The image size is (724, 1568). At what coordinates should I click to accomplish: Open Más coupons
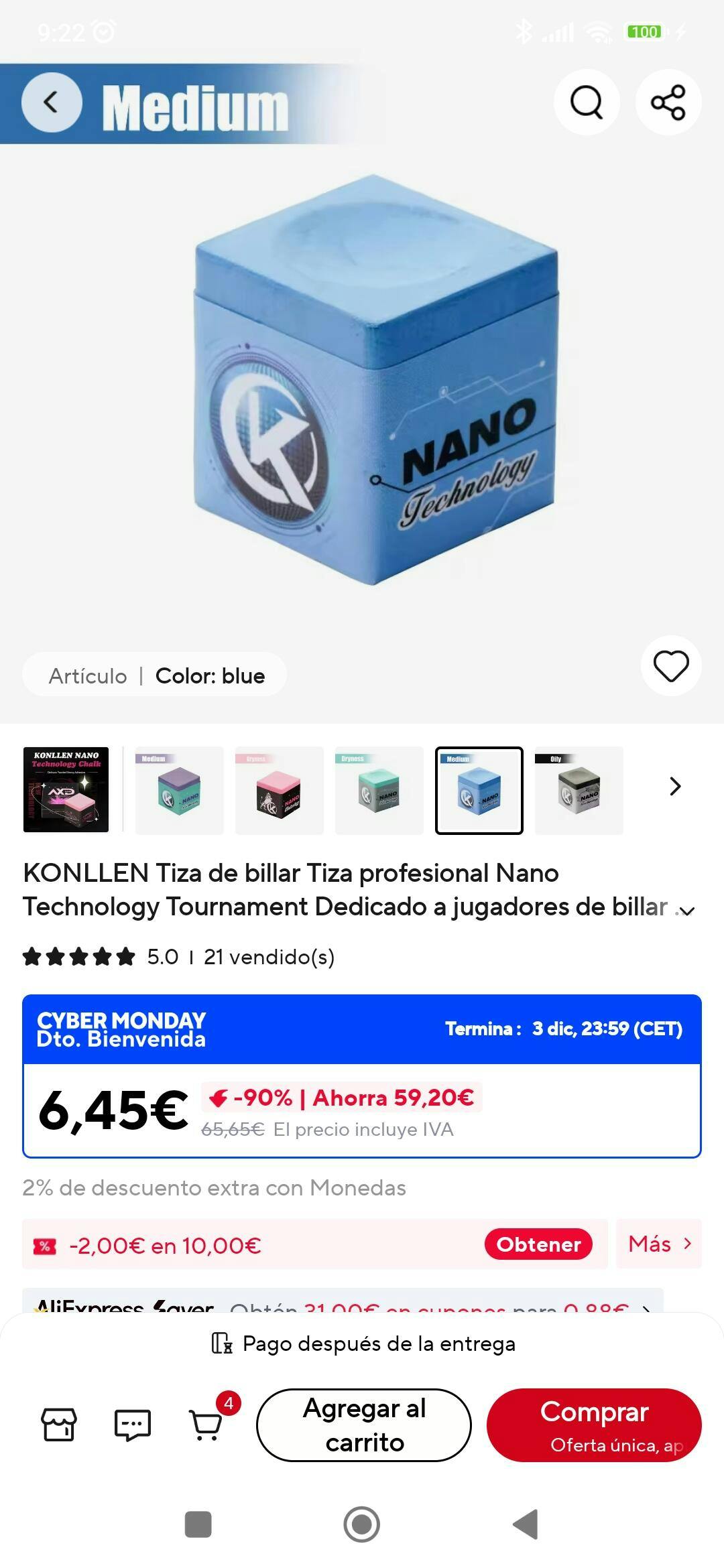point(659,1244)
